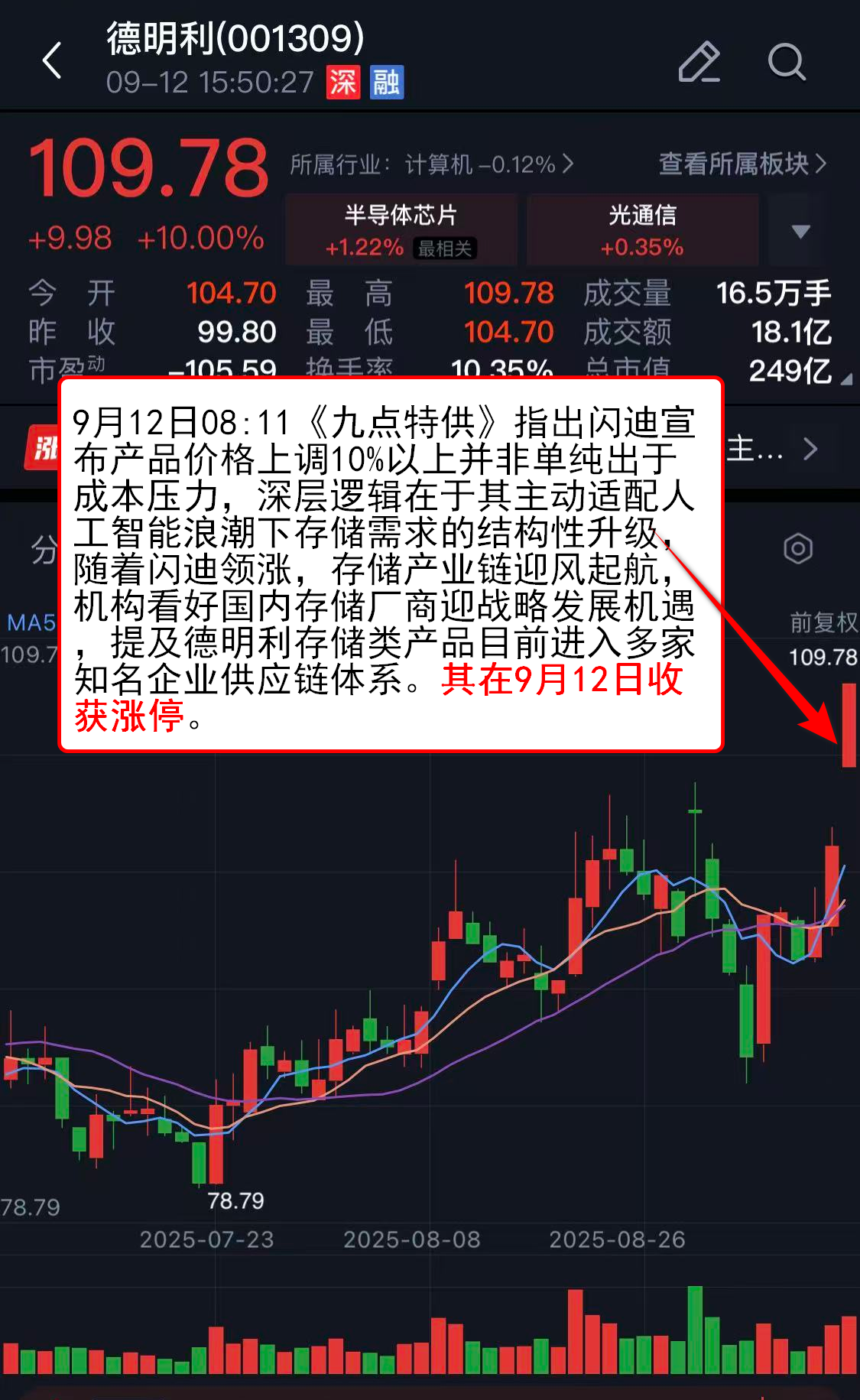Open the chart settings hexagon icon

[797, 548]
